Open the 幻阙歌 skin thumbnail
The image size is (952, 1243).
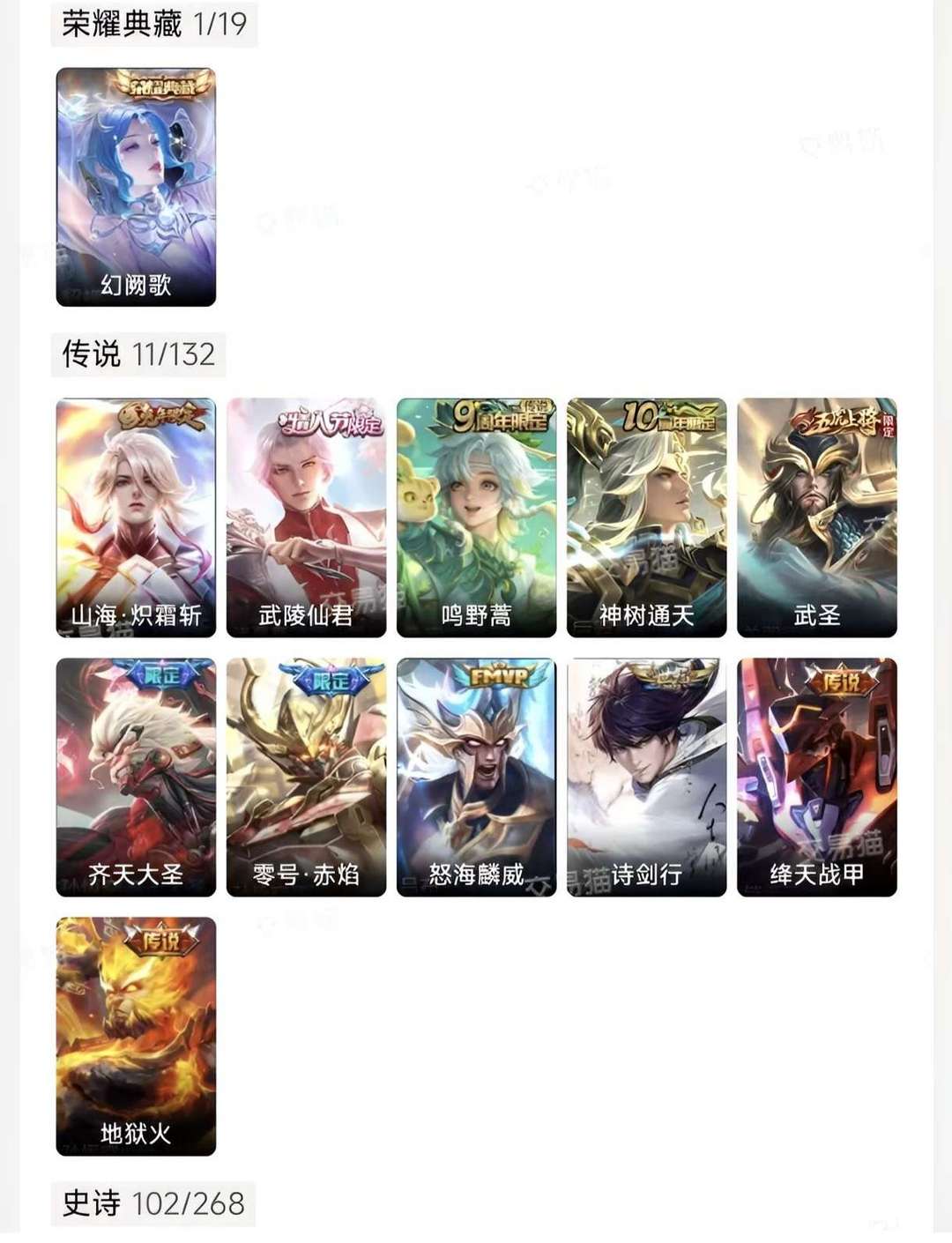point(134,185)
